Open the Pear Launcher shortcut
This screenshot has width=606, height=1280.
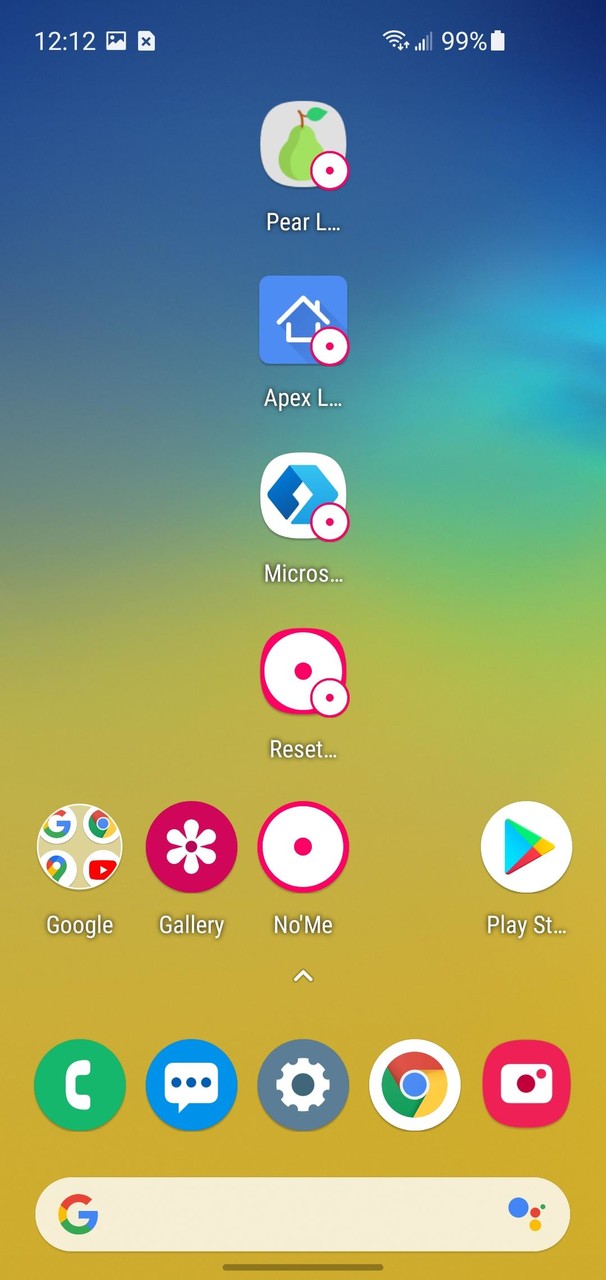[x=303, y=145]
